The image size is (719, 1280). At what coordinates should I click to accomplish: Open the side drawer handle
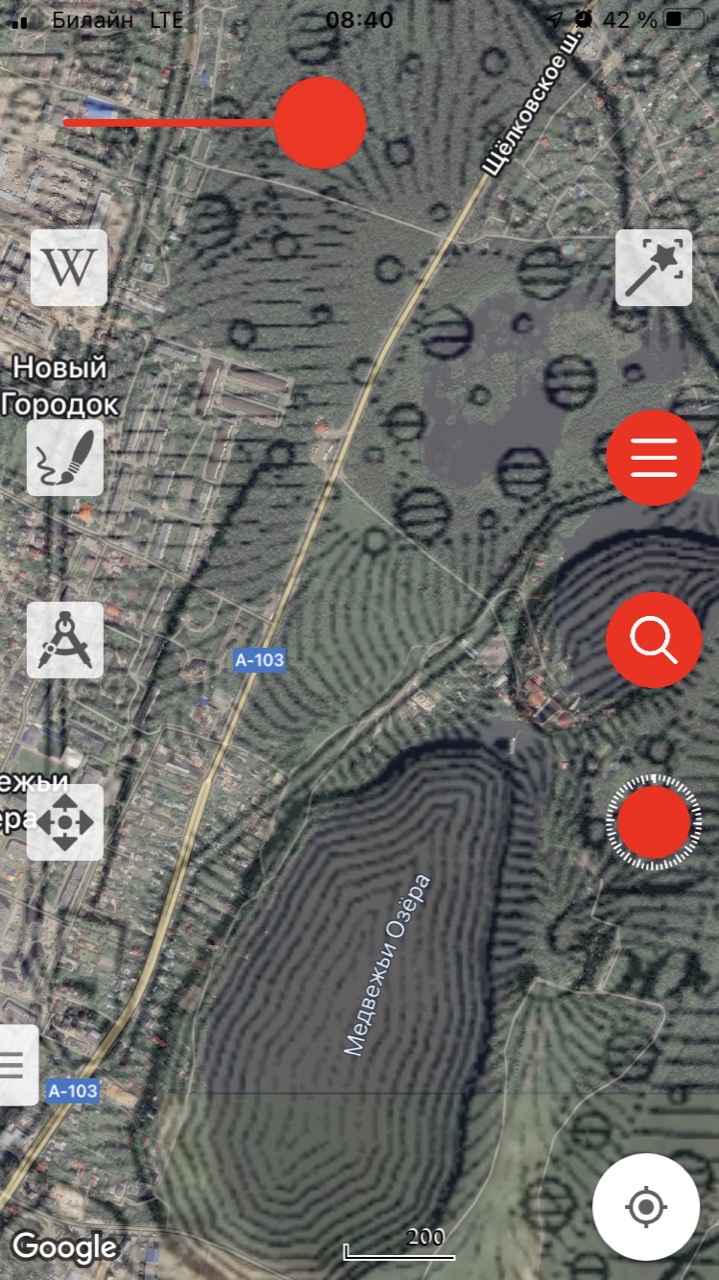[x=17, y=1065]
